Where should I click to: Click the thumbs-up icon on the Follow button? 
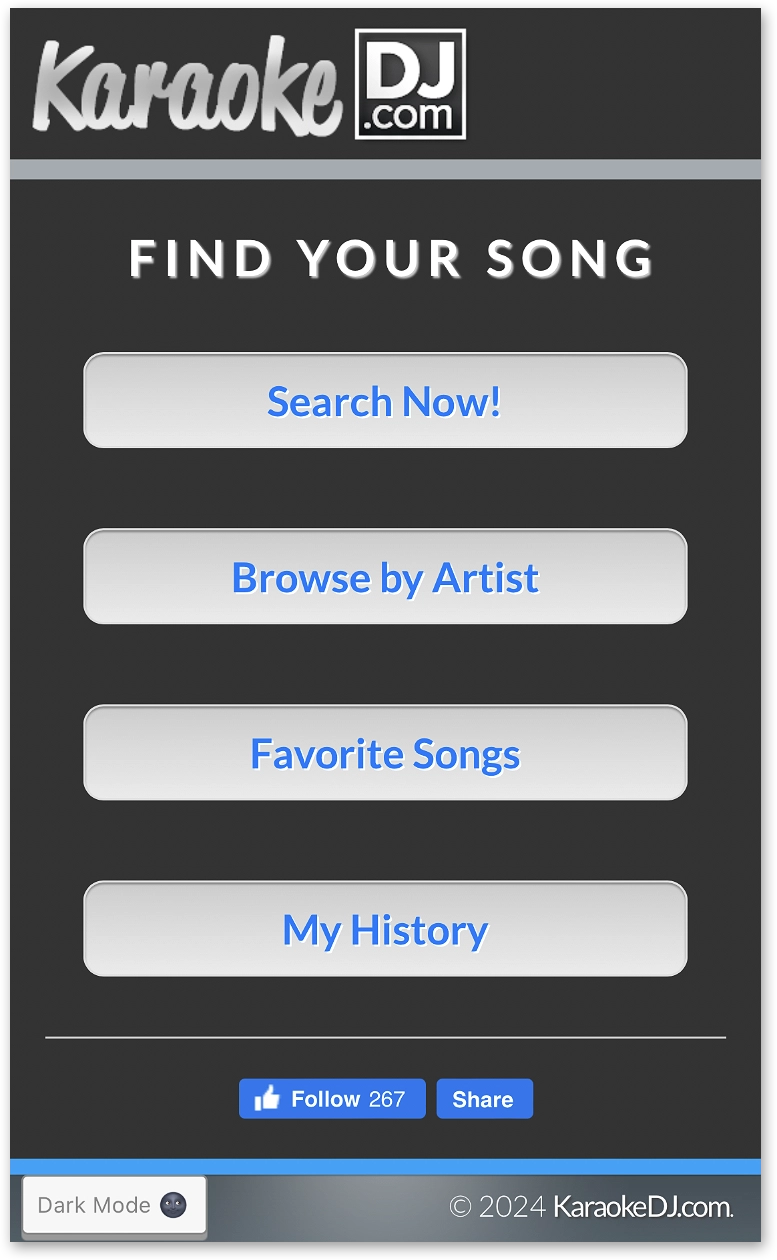coord(266,1098)
